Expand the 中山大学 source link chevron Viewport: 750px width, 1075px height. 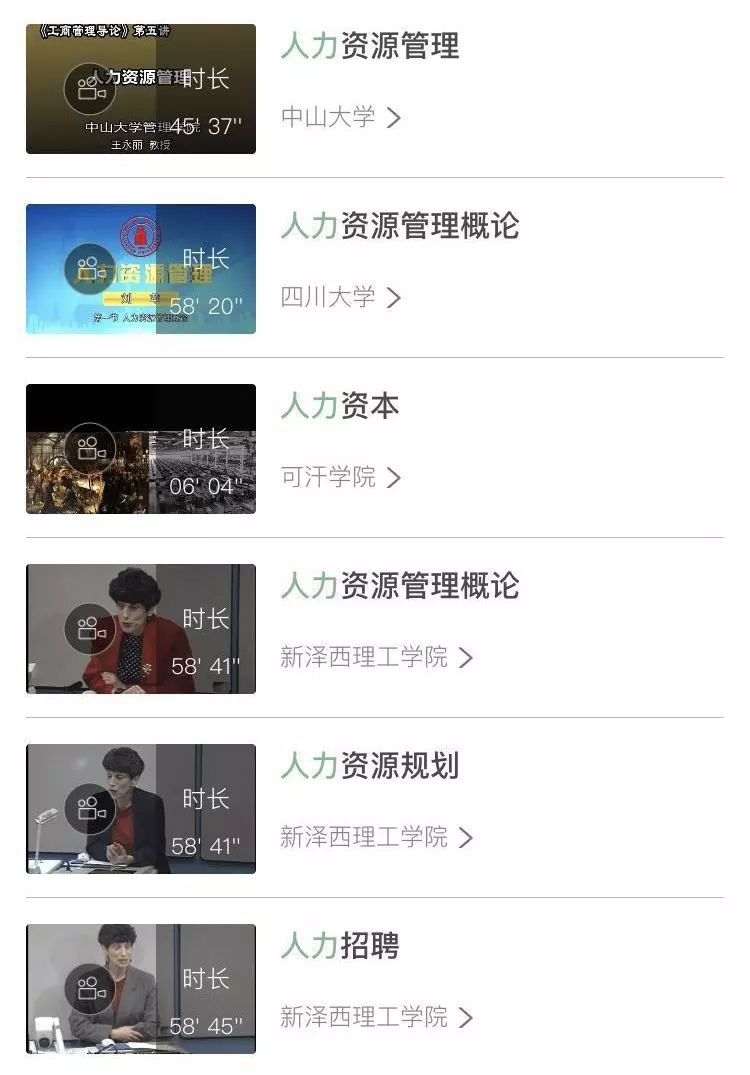click(x=395, y=119)
